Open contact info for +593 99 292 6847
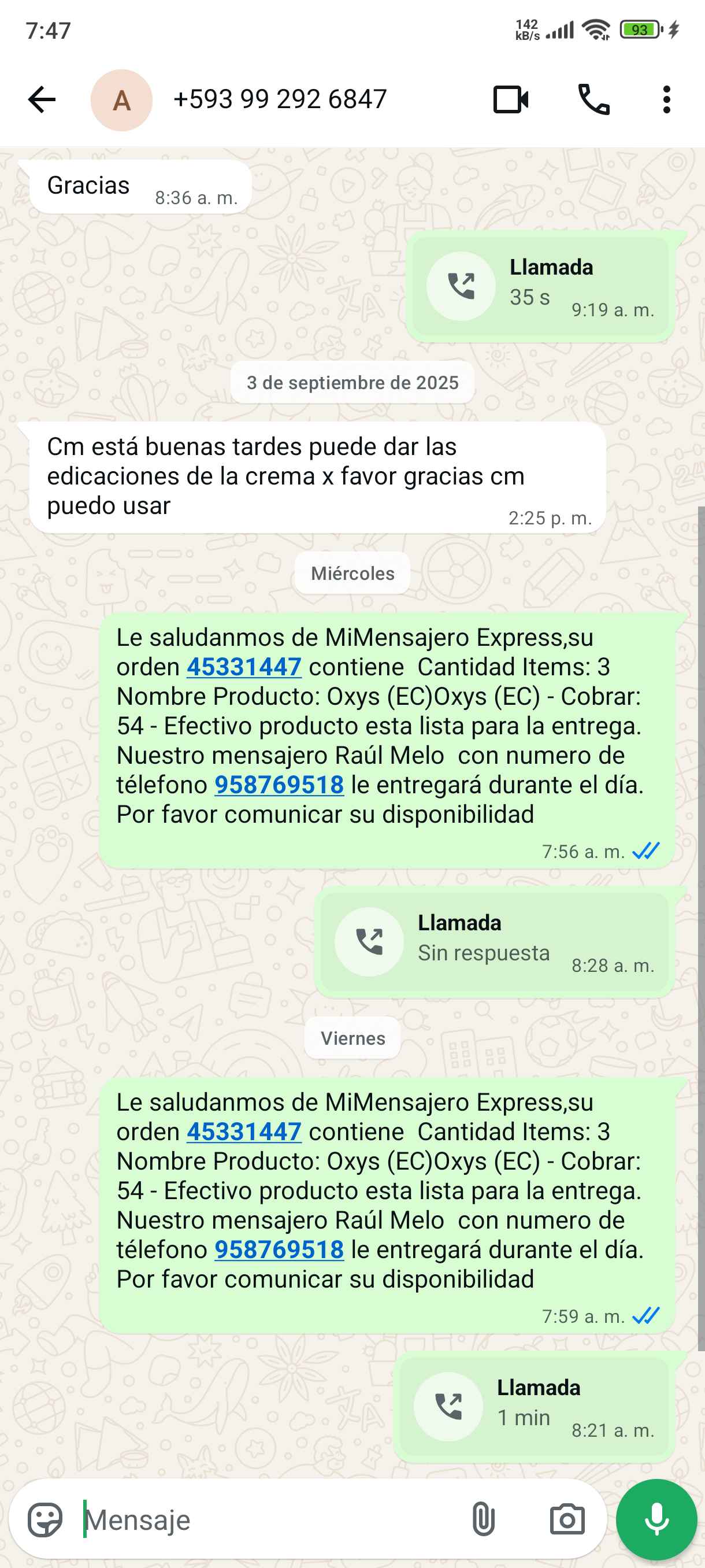Viewport: 705px width, 1568px height. [280, 100]
